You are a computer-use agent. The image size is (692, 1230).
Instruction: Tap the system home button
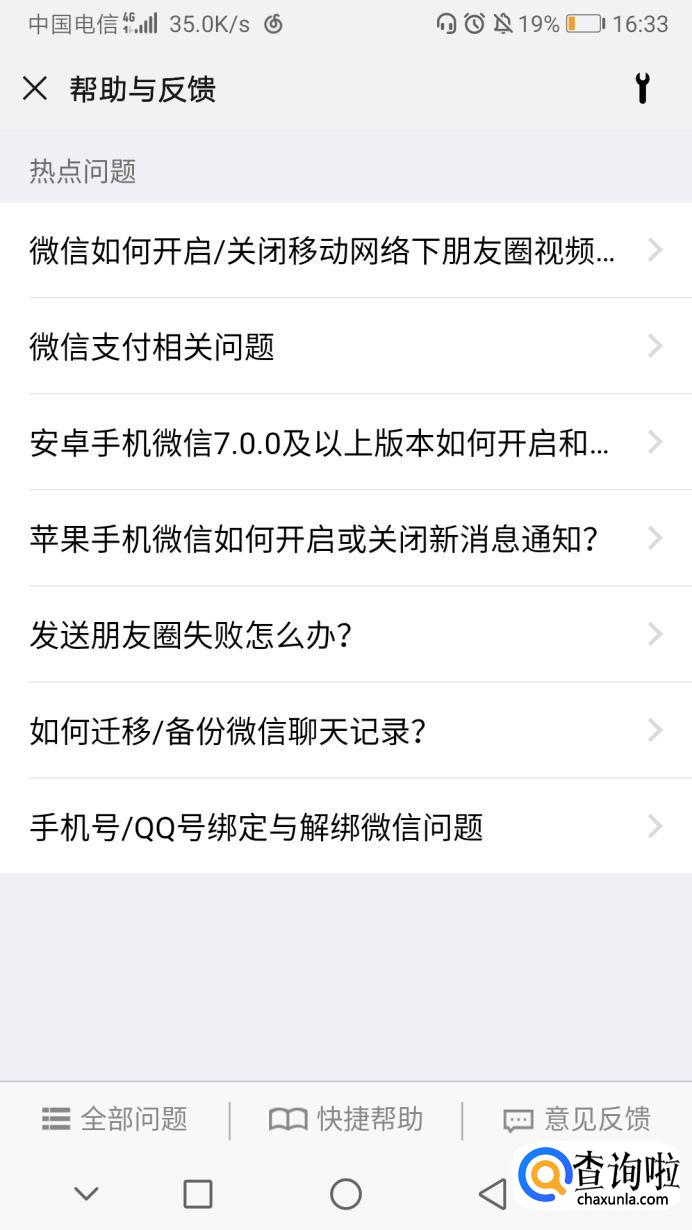click(346, 1193)
